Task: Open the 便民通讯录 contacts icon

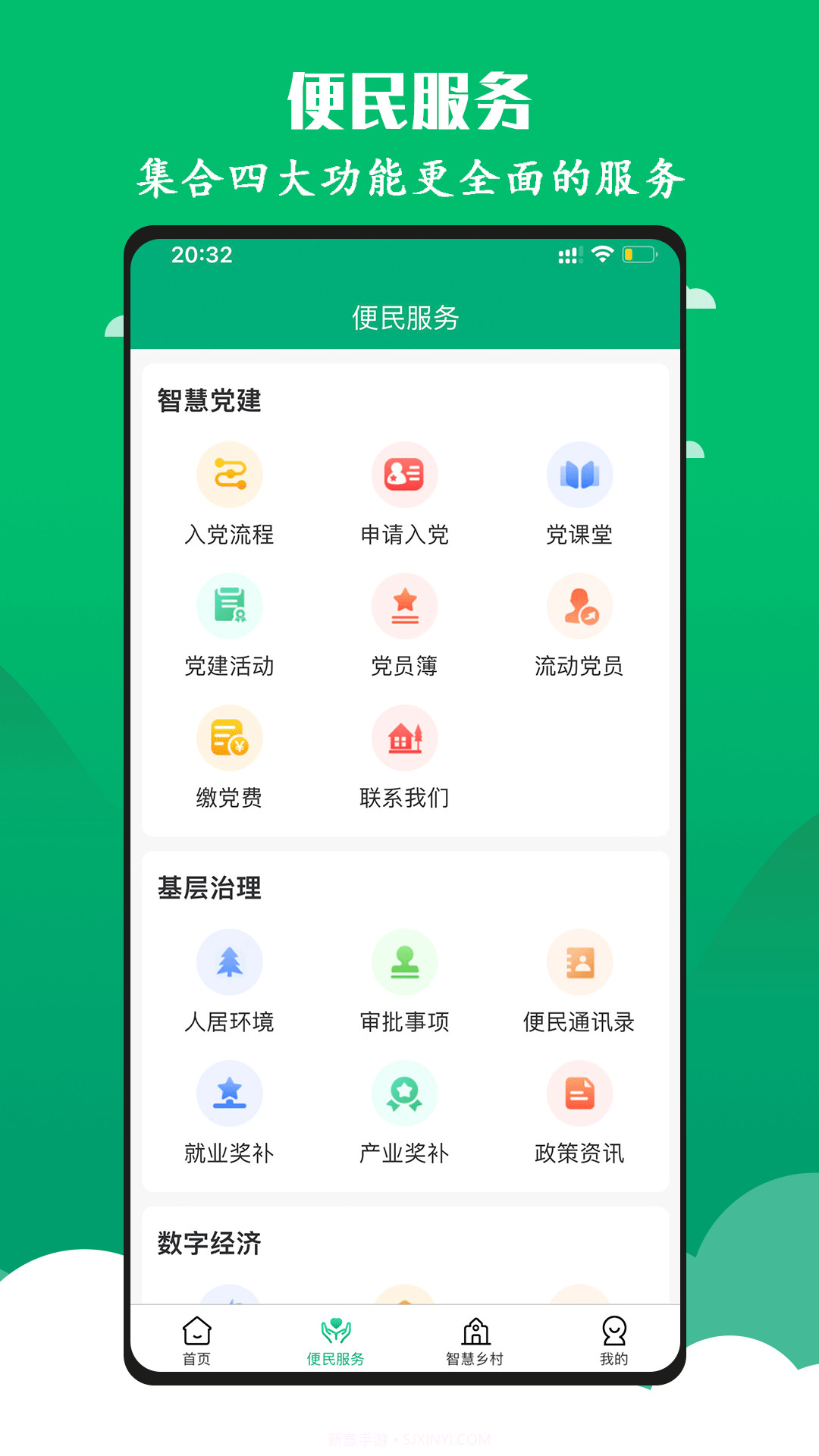Action: tap(580, 961)
